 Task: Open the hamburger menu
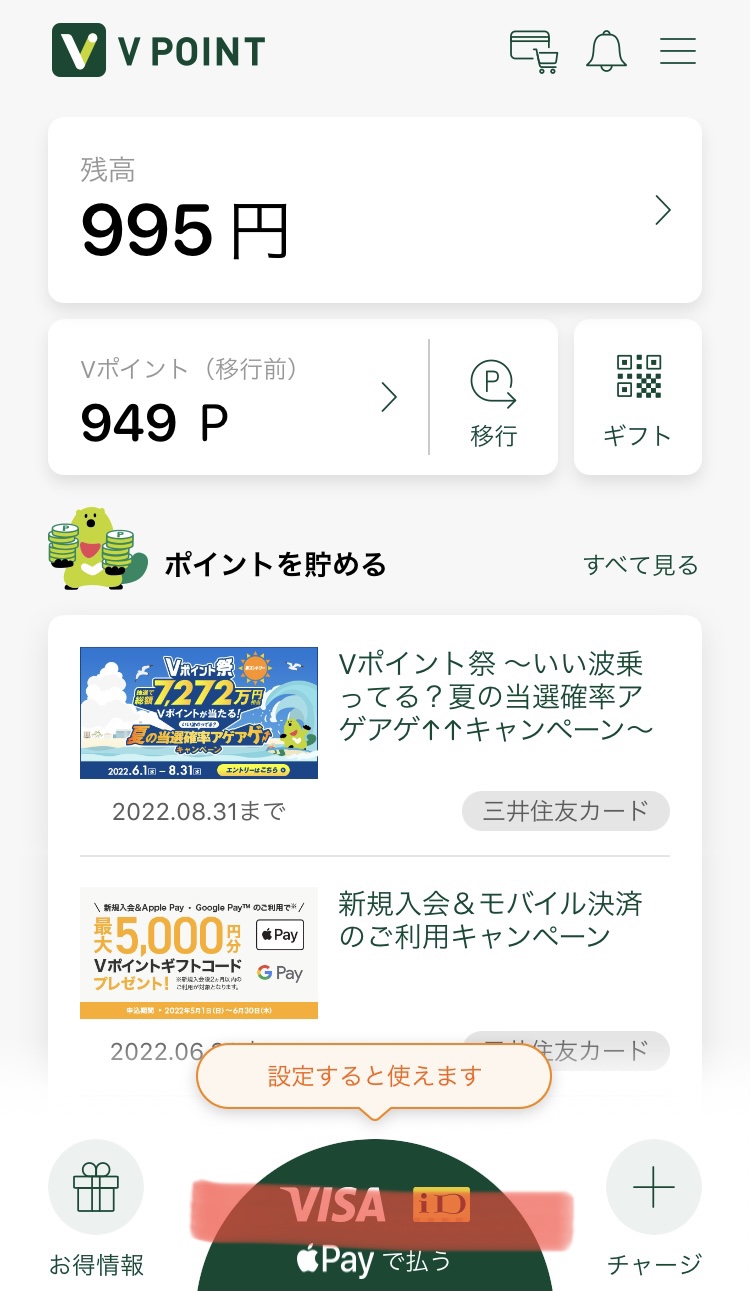(x=678, y=51)
